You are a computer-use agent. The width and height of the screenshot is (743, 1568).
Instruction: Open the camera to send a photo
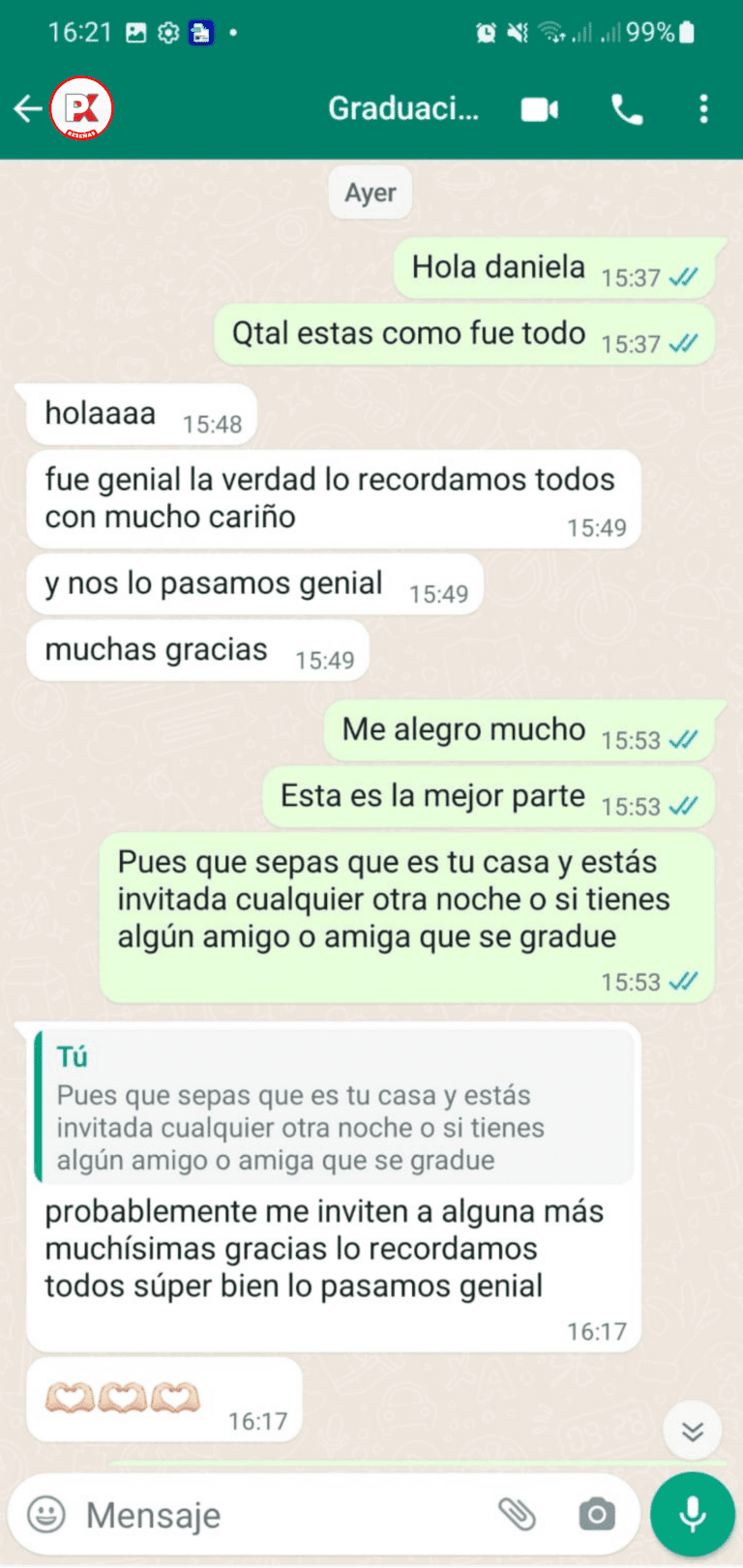596,1514
